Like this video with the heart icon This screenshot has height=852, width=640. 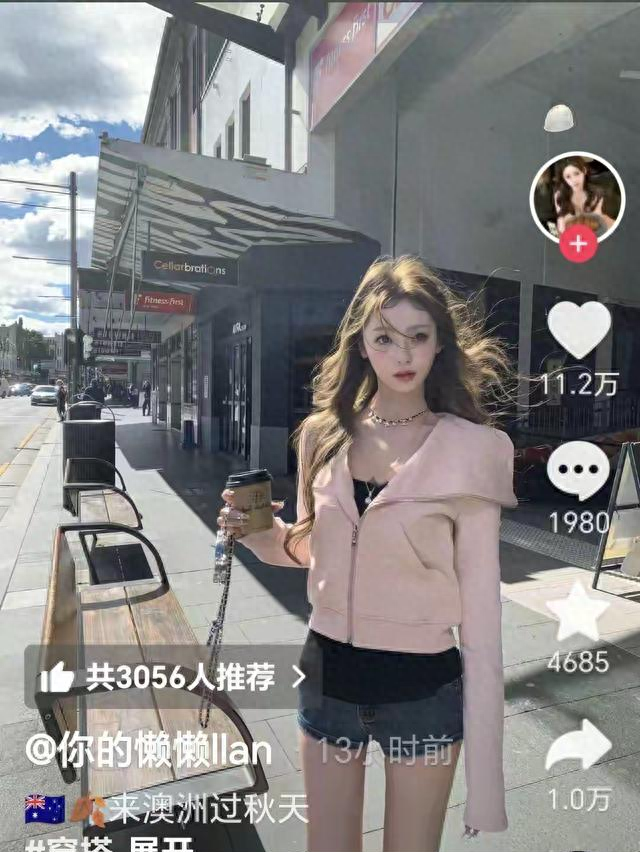579,329
